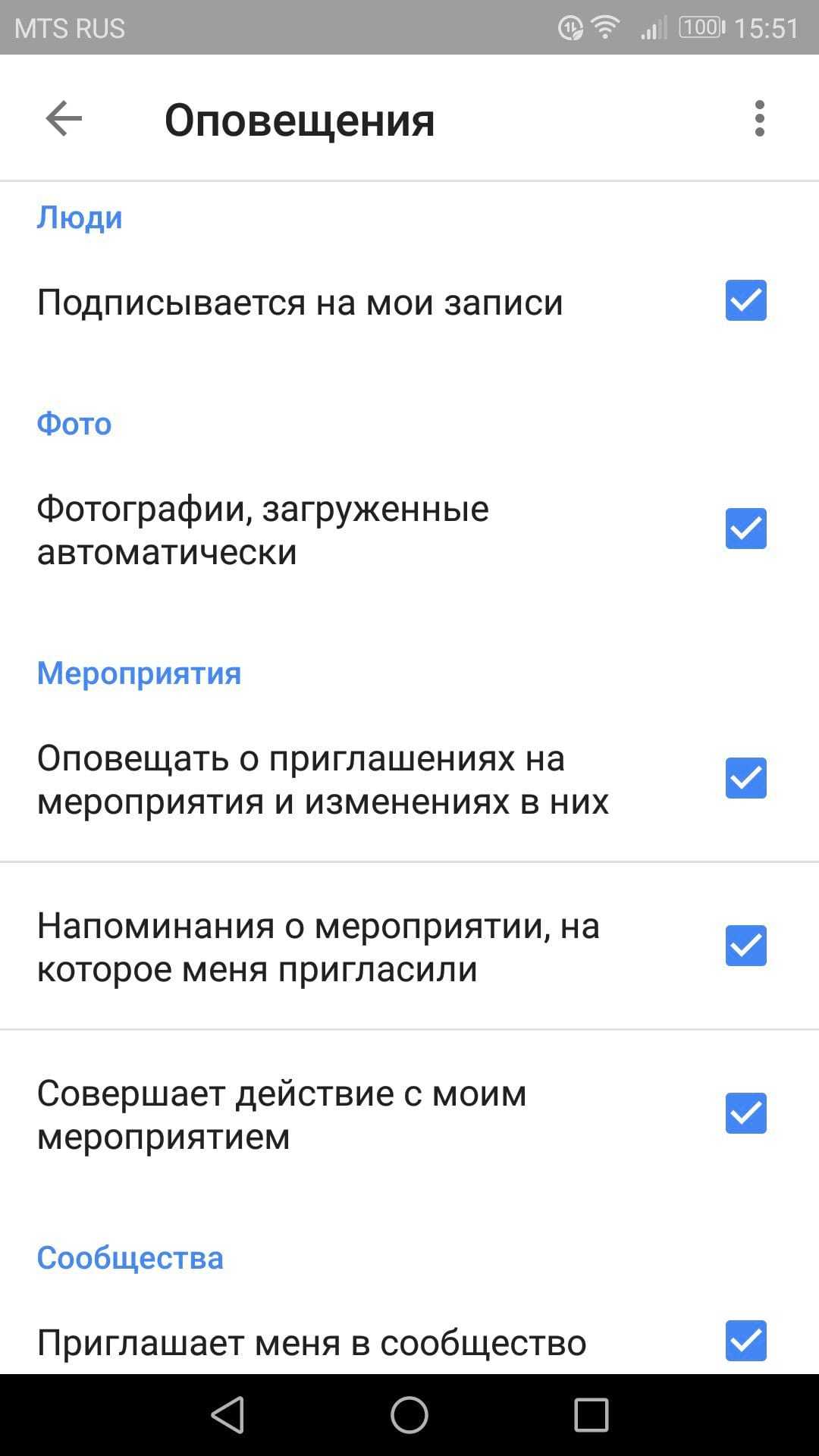Uncheck Напоминания о мероприятии, на которое пригласили

pyautogui.click(x=745, y=946)
